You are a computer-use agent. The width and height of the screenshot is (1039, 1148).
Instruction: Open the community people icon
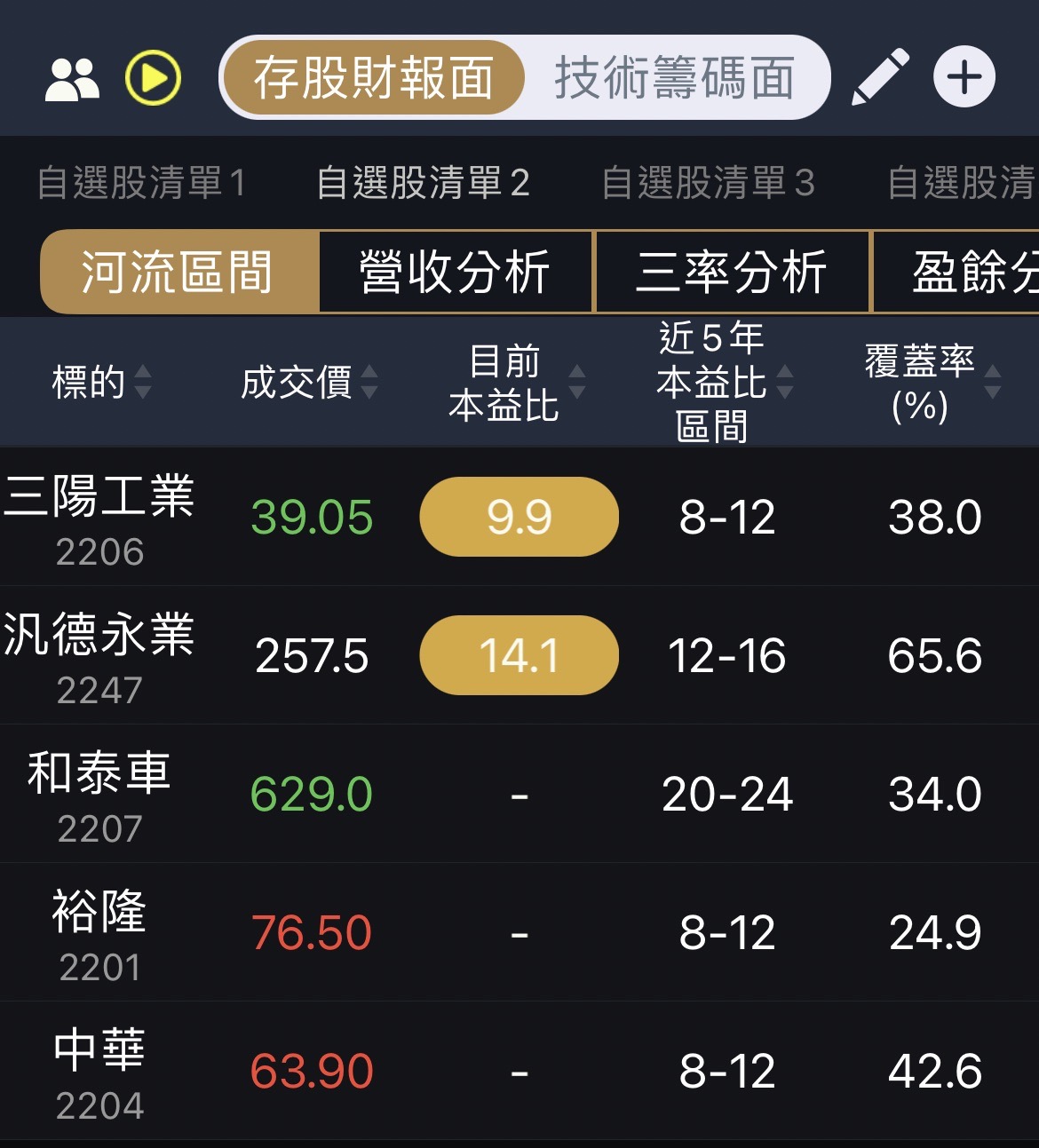tap(72, 79)
